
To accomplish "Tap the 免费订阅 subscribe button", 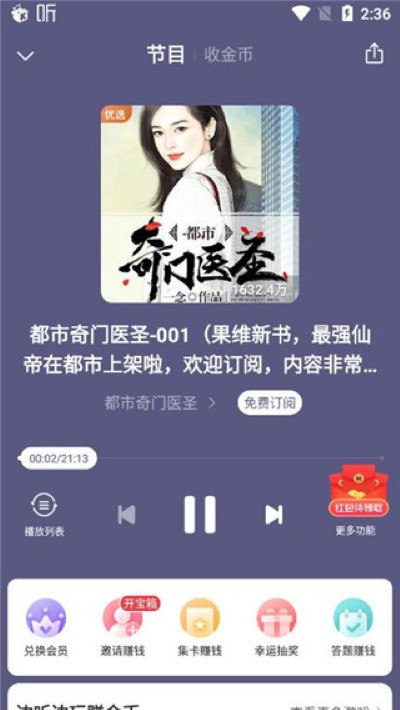I will pos(270,403).
